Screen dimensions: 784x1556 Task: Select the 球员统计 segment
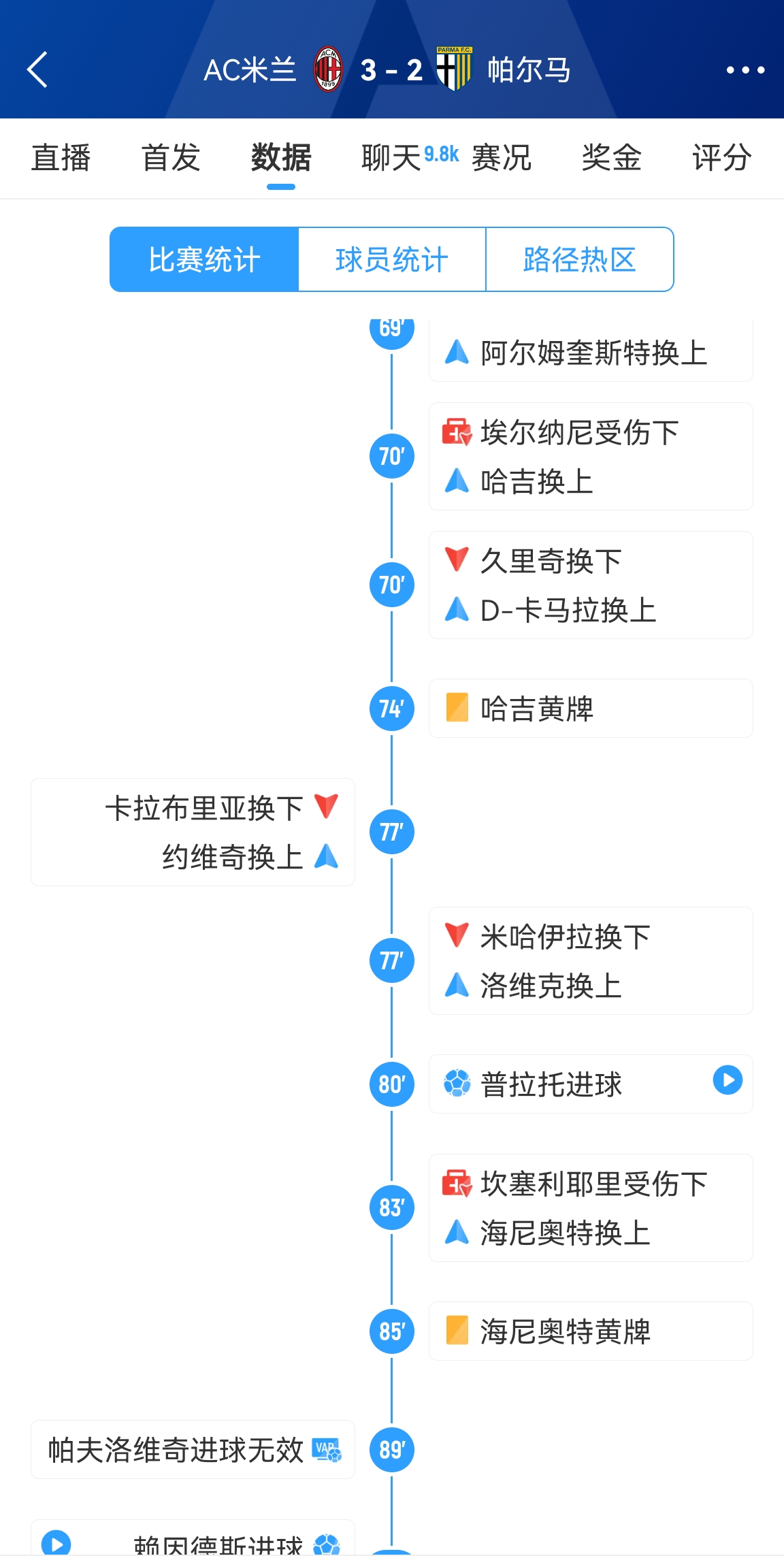392,259
